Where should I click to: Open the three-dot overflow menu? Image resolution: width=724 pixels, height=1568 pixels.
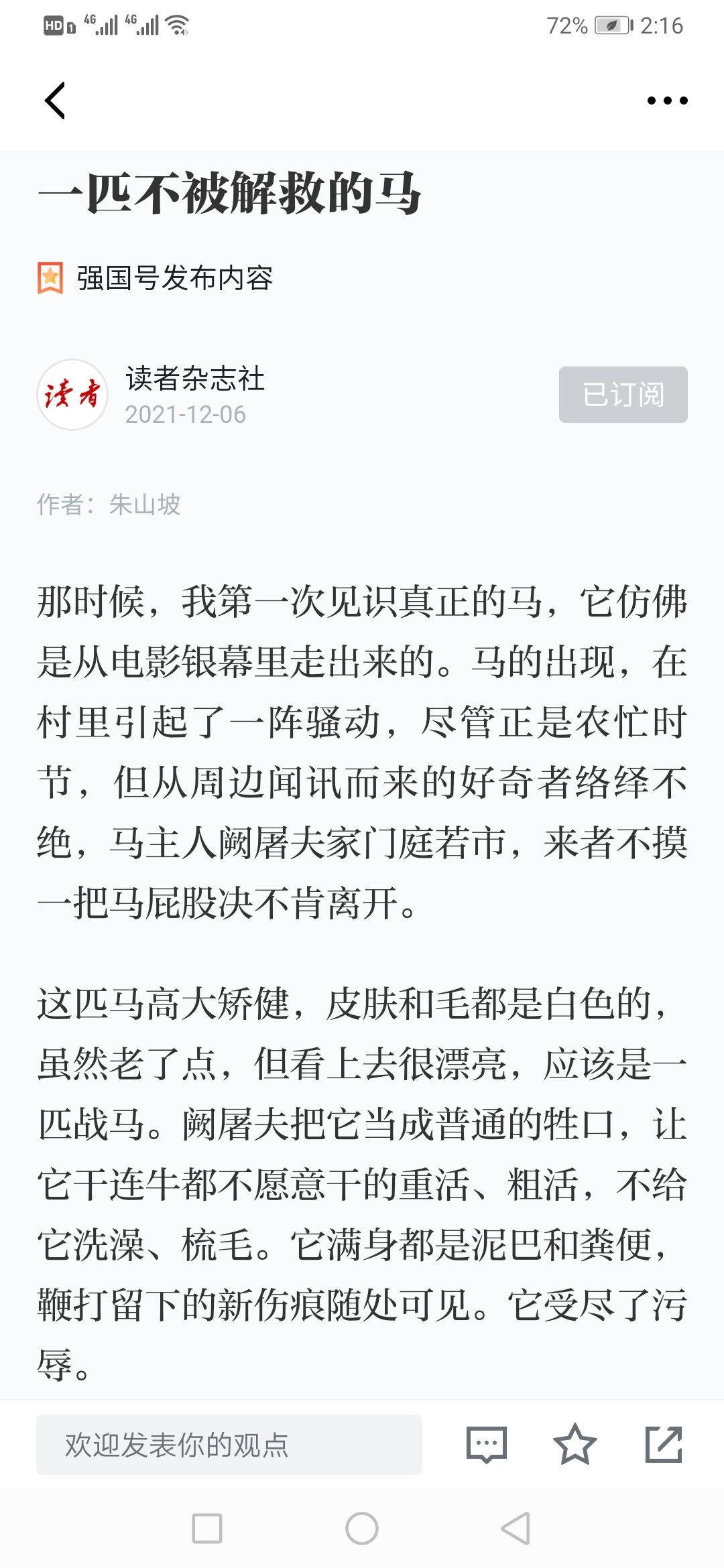coord(667,101)
